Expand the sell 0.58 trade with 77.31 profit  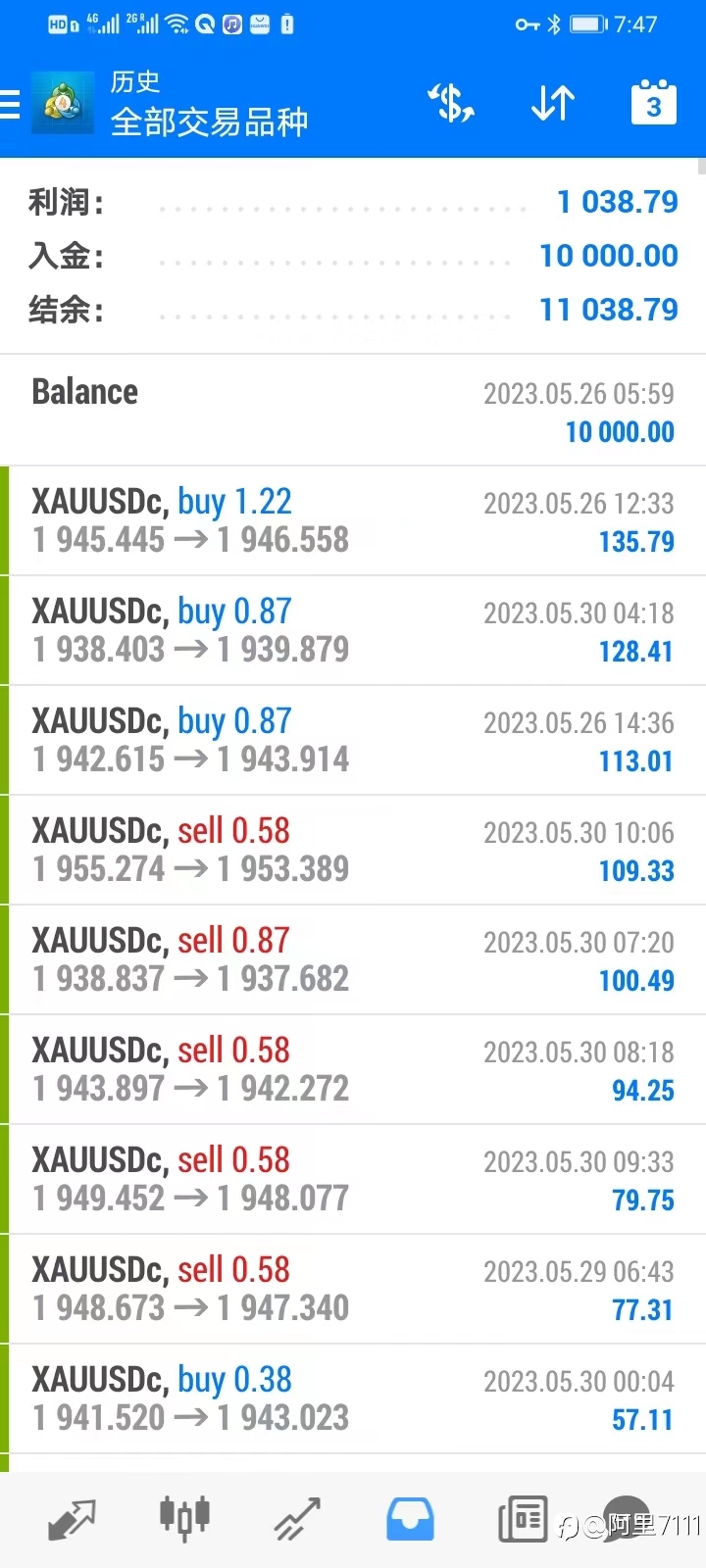[x=353, y=1289]
